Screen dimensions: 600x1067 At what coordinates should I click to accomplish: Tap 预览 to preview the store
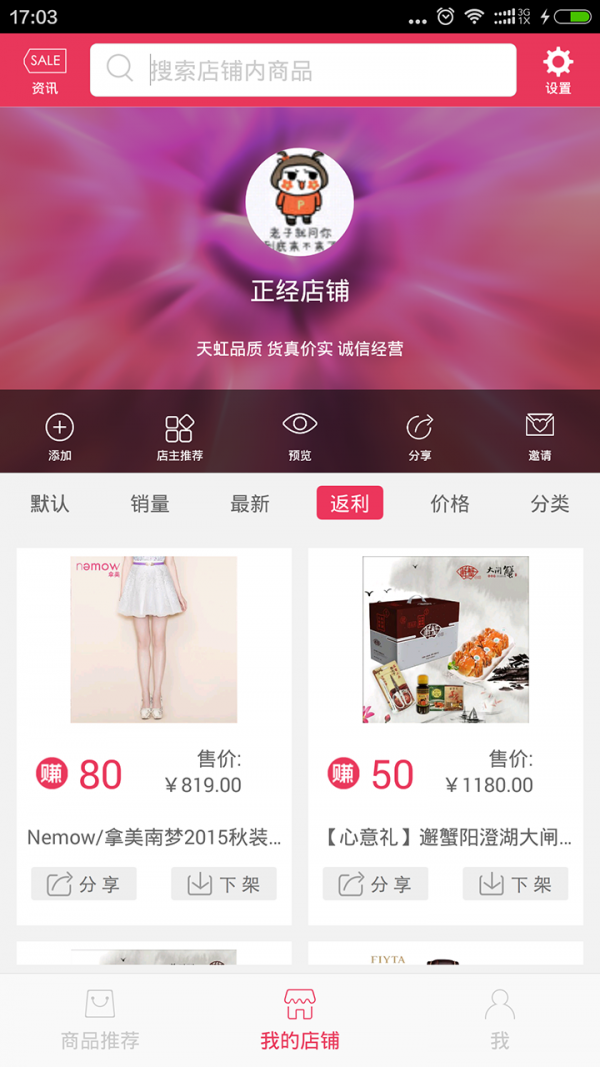pos(299,436)
